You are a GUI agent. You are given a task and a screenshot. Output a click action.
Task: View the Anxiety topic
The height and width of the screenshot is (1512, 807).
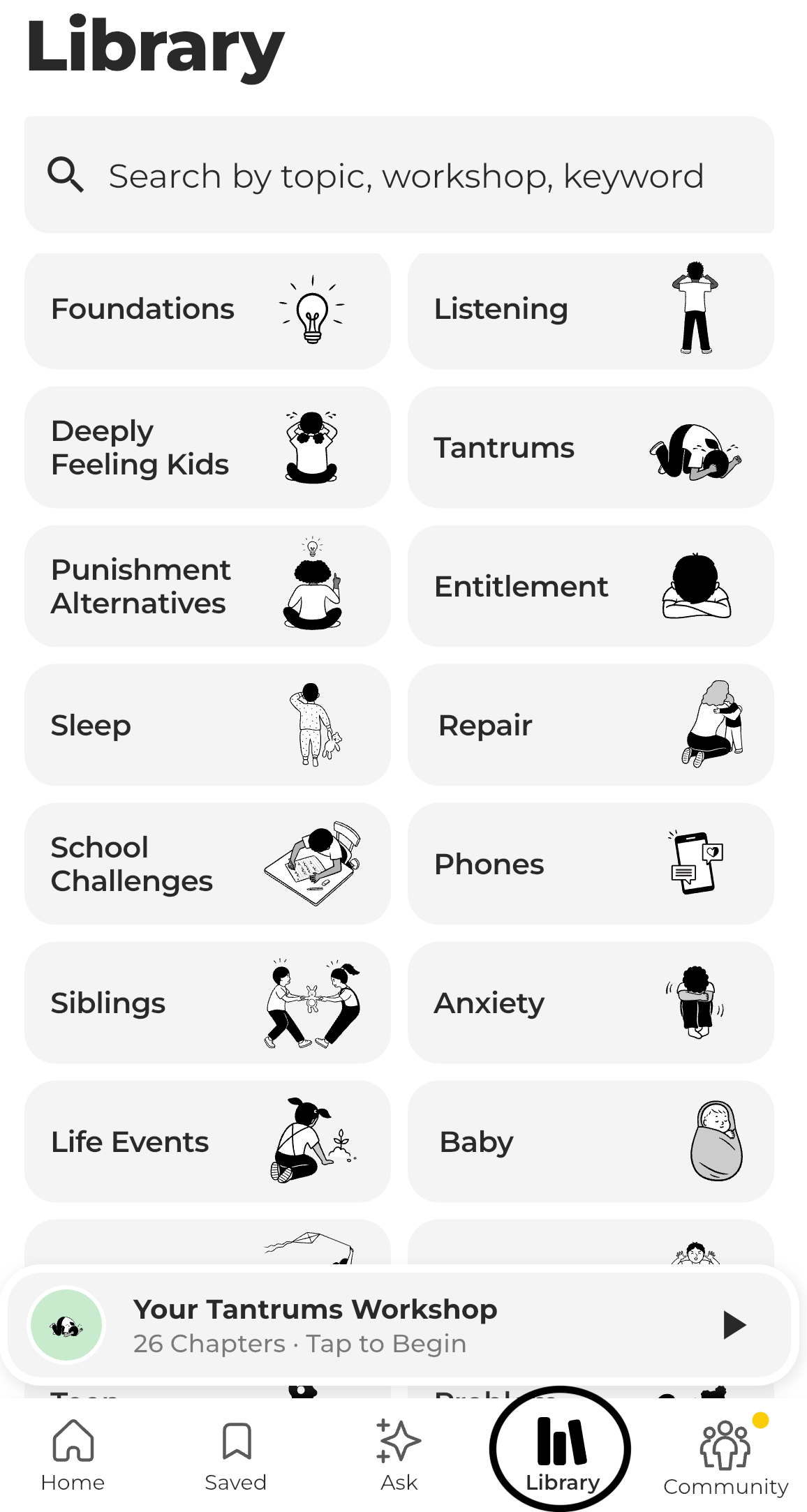pyautogui.click(x=590, y=1003)
